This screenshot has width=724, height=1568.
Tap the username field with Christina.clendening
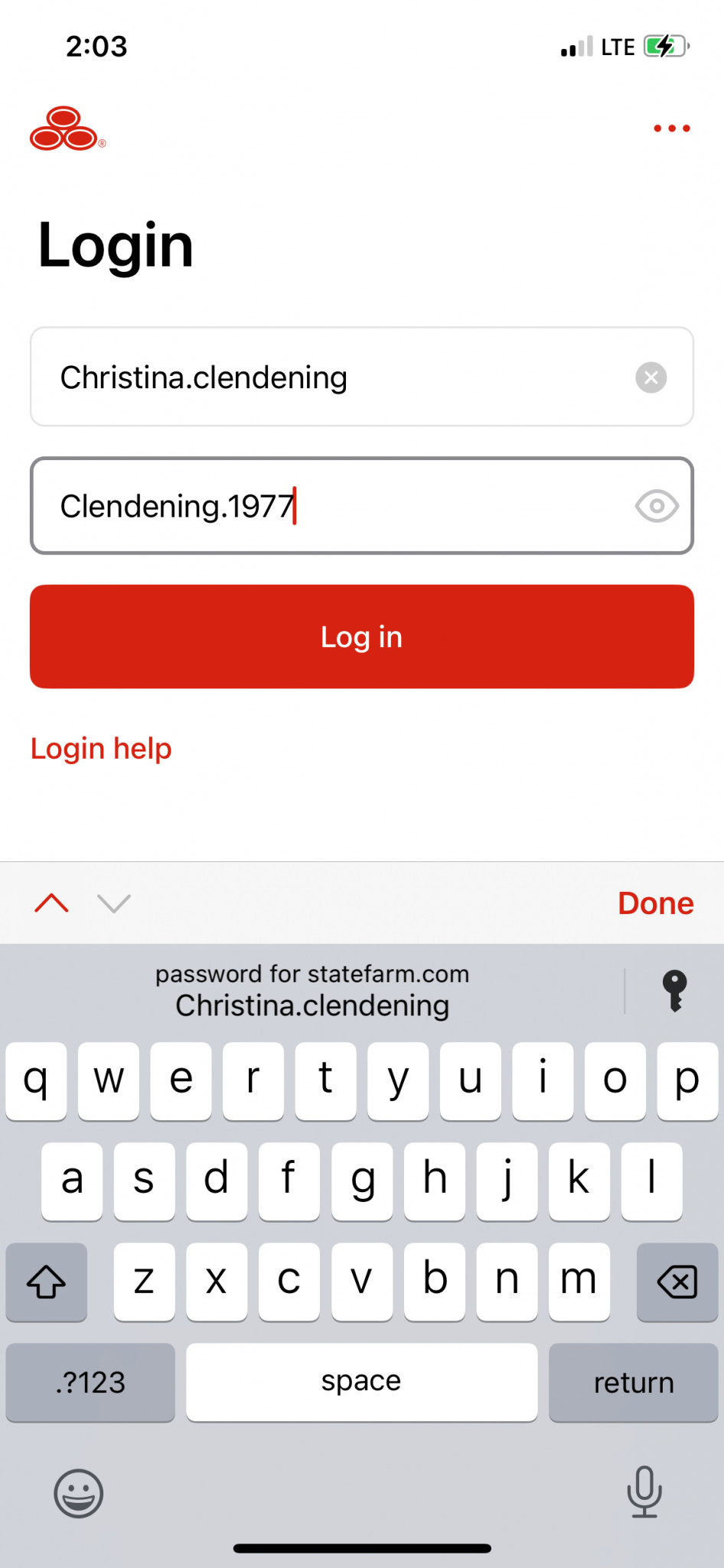[x=362, y=377]
